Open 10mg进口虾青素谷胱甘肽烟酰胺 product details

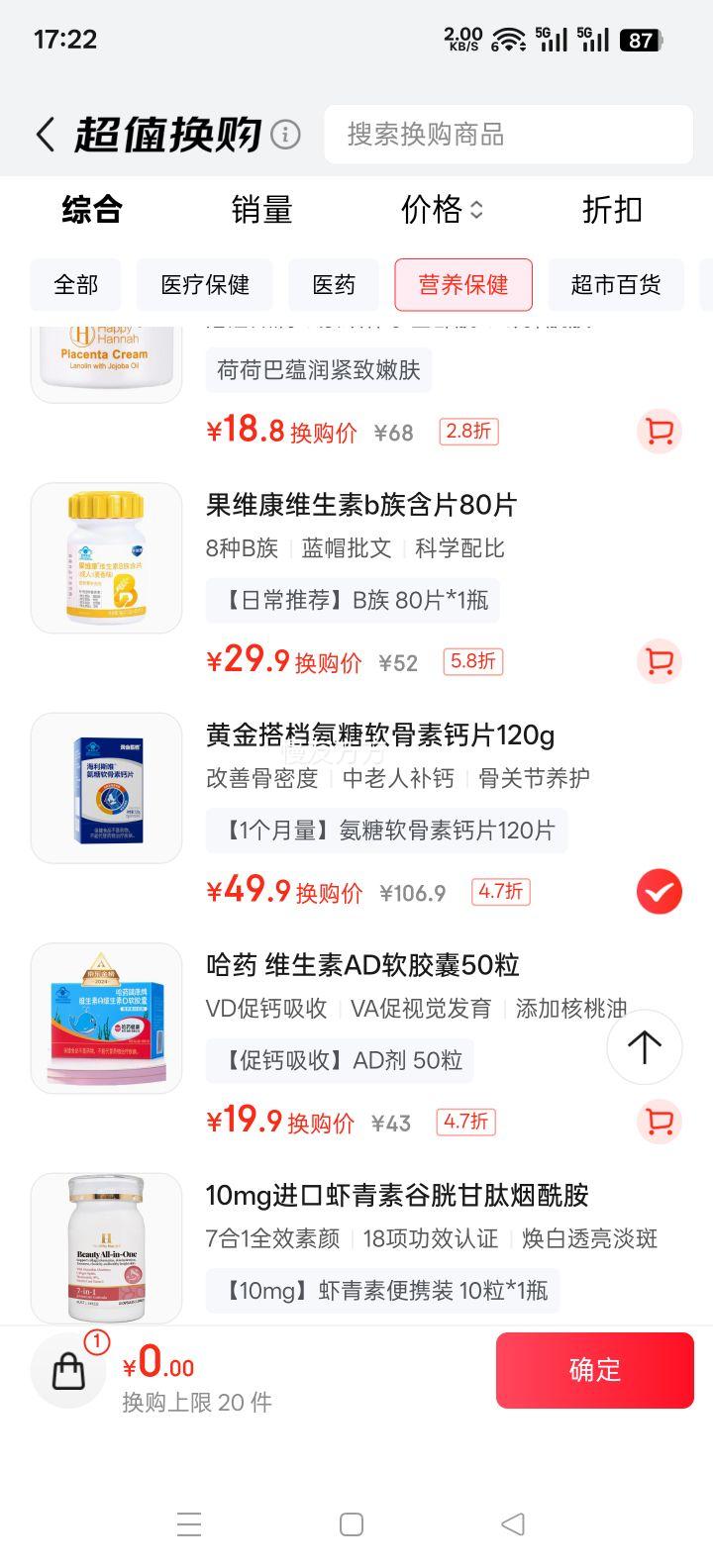[398, 1196]
